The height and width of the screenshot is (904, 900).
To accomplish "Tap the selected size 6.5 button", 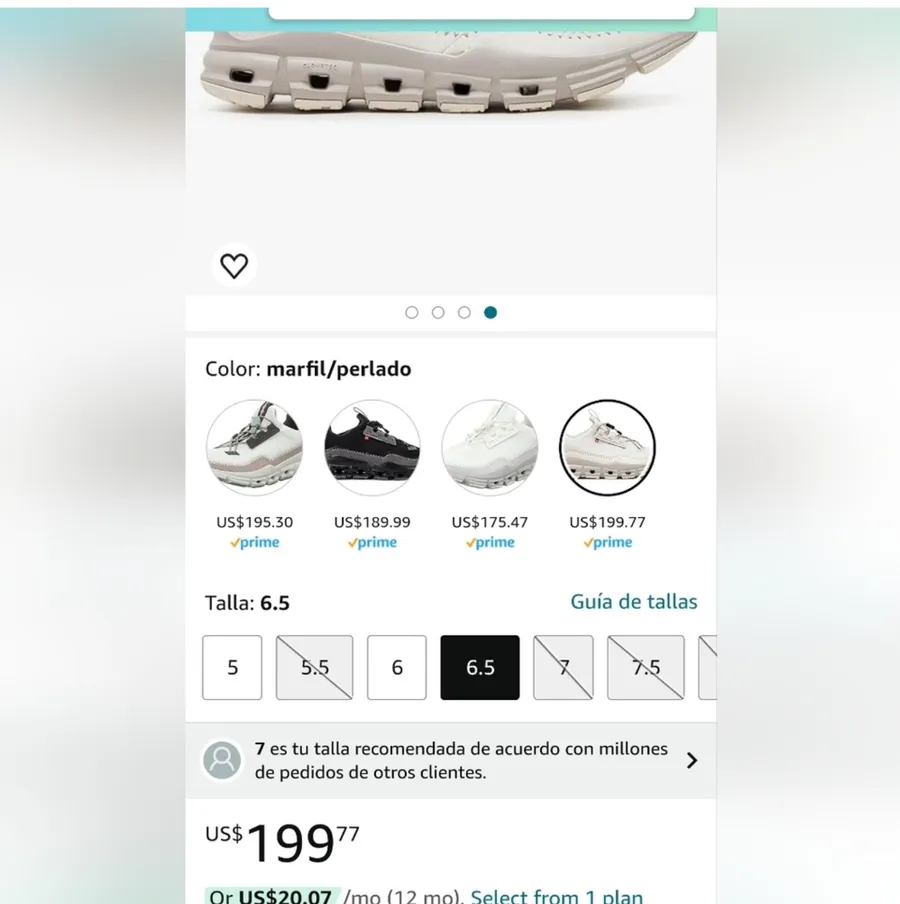I will tap(480, 668).
